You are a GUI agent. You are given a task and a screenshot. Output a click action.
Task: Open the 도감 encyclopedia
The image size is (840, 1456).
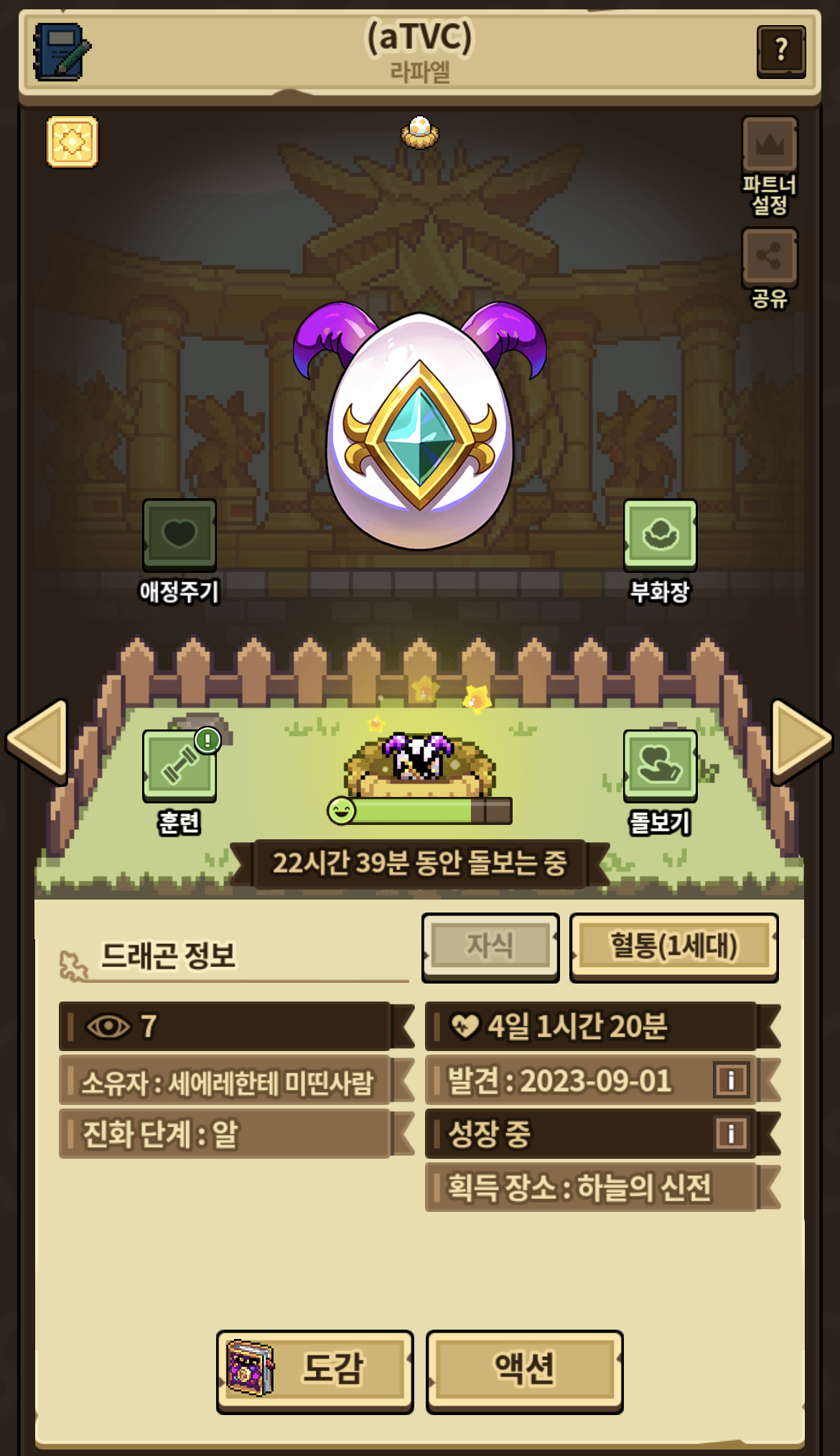pyautogui.click(x=314, y=1371)
